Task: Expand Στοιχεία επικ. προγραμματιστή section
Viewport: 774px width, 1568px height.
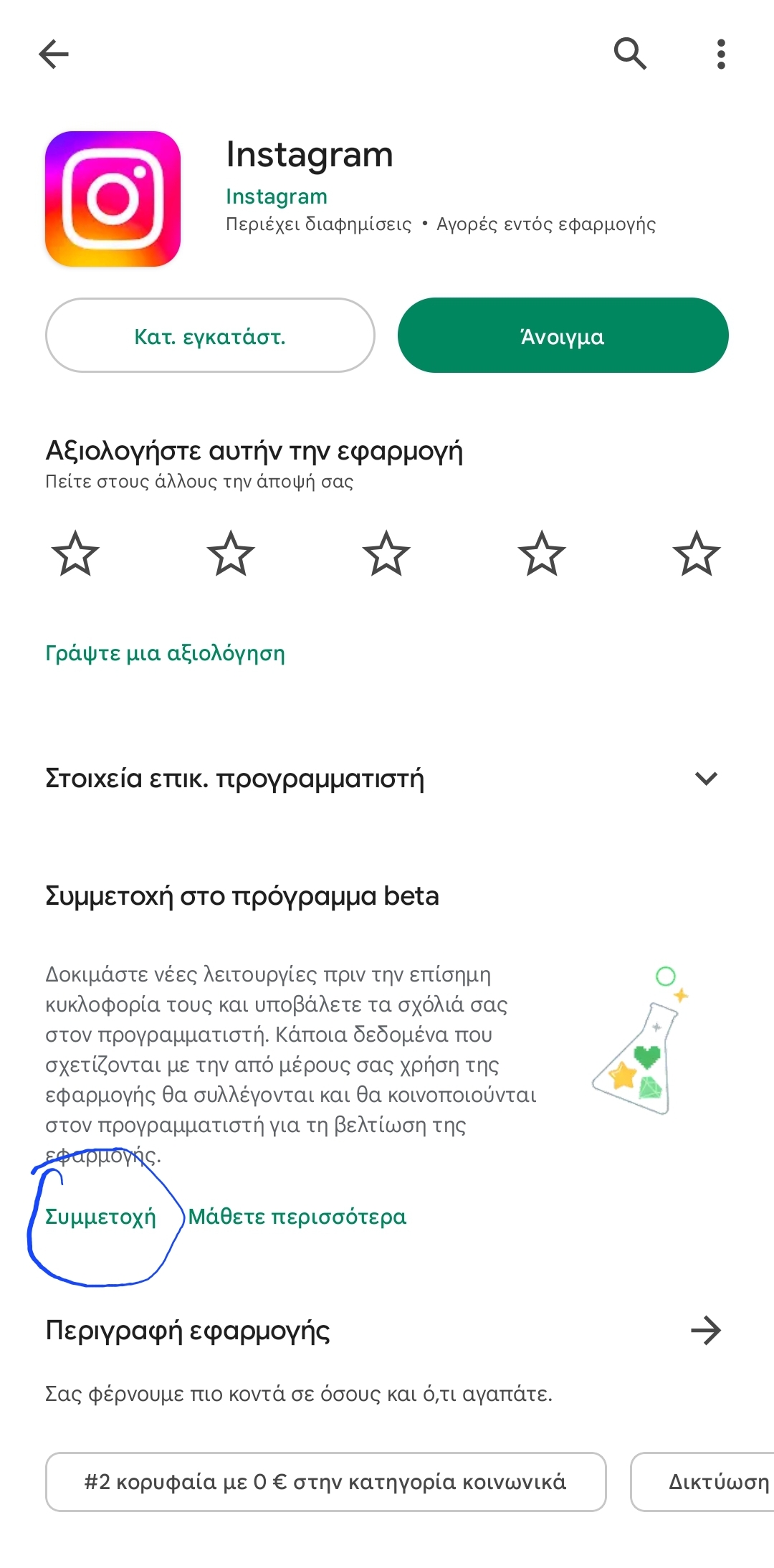Action: [x=706, y=778]
